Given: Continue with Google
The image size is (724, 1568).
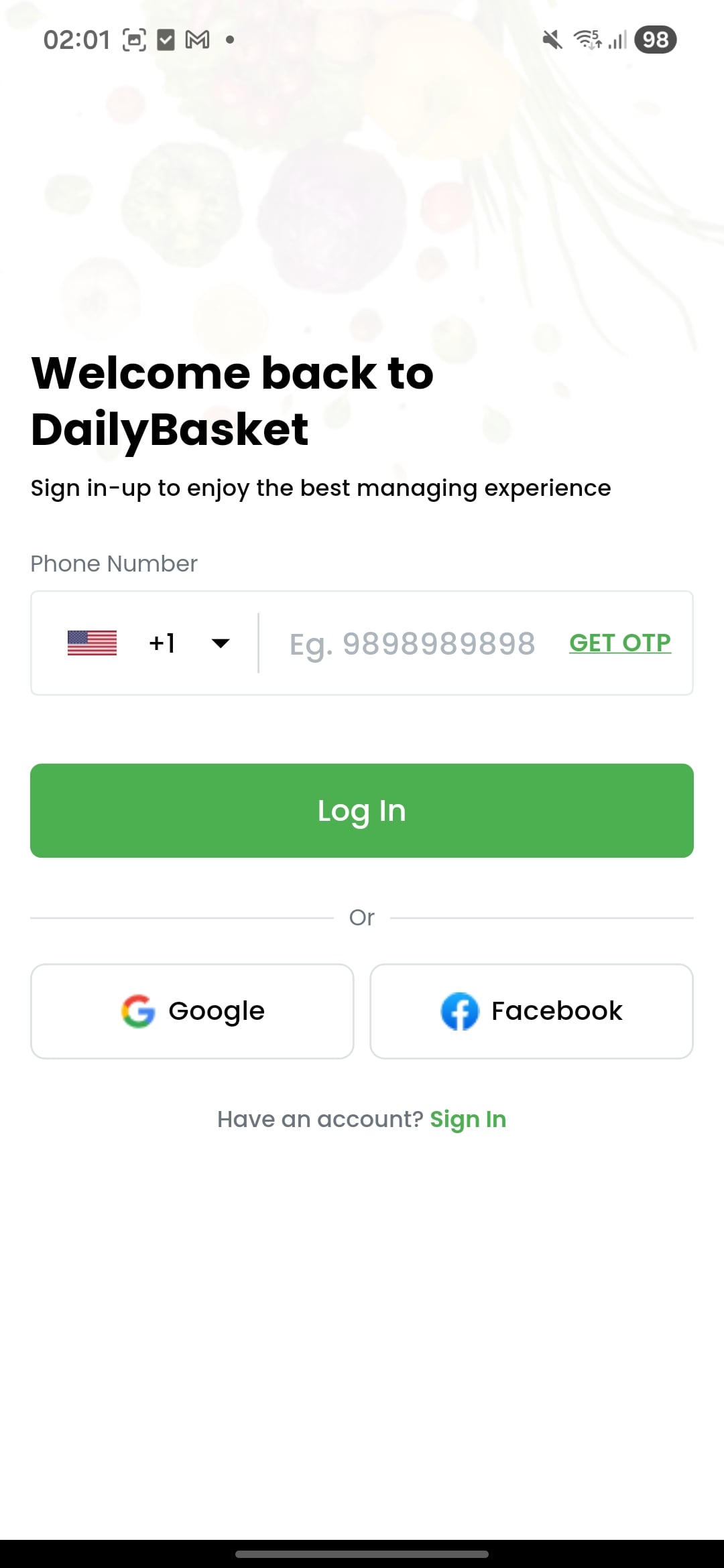Looking at the screenshot, I should [x=192, y=1011].
